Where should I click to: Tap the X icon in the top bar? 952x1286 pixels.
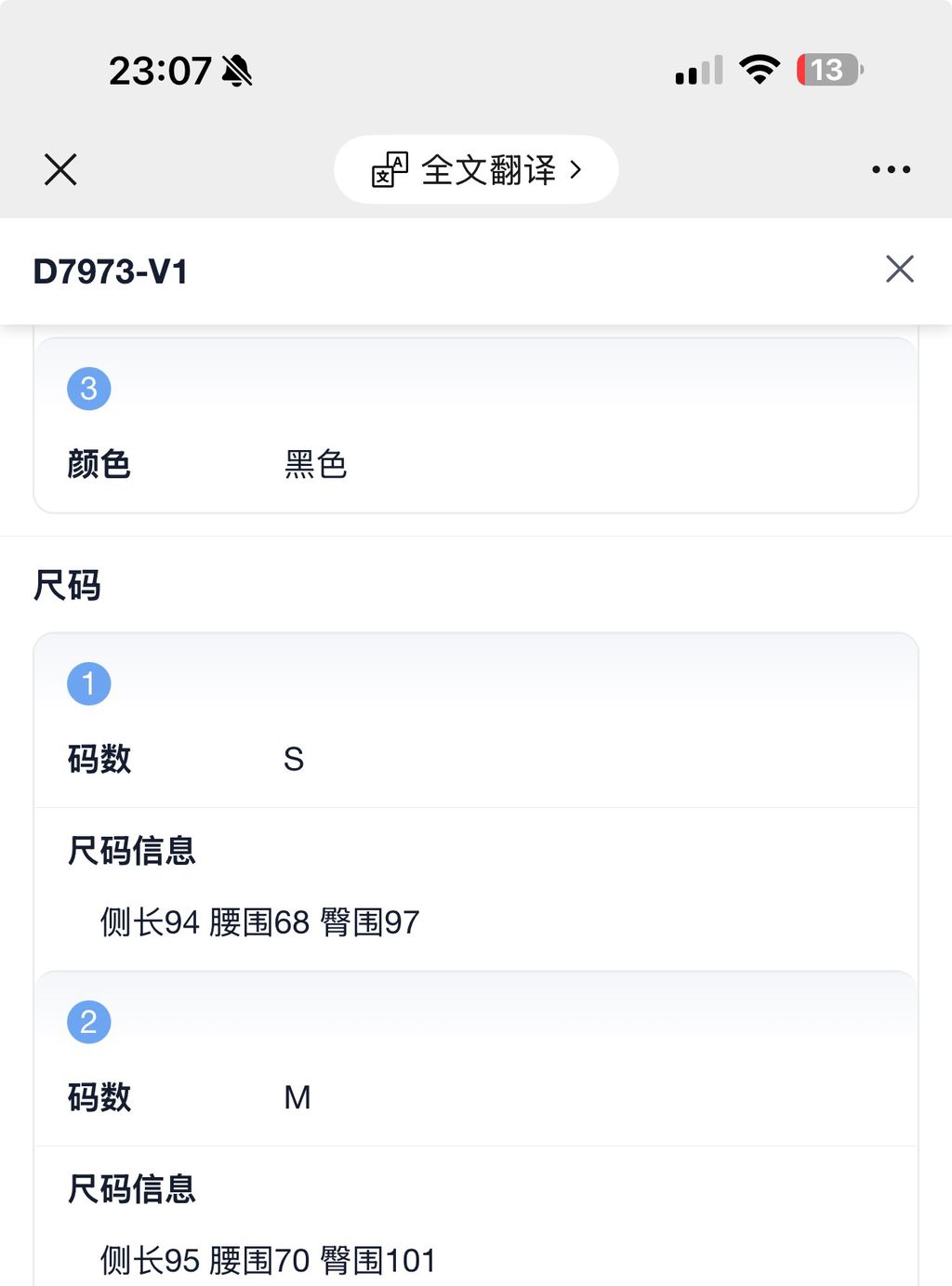59,169
